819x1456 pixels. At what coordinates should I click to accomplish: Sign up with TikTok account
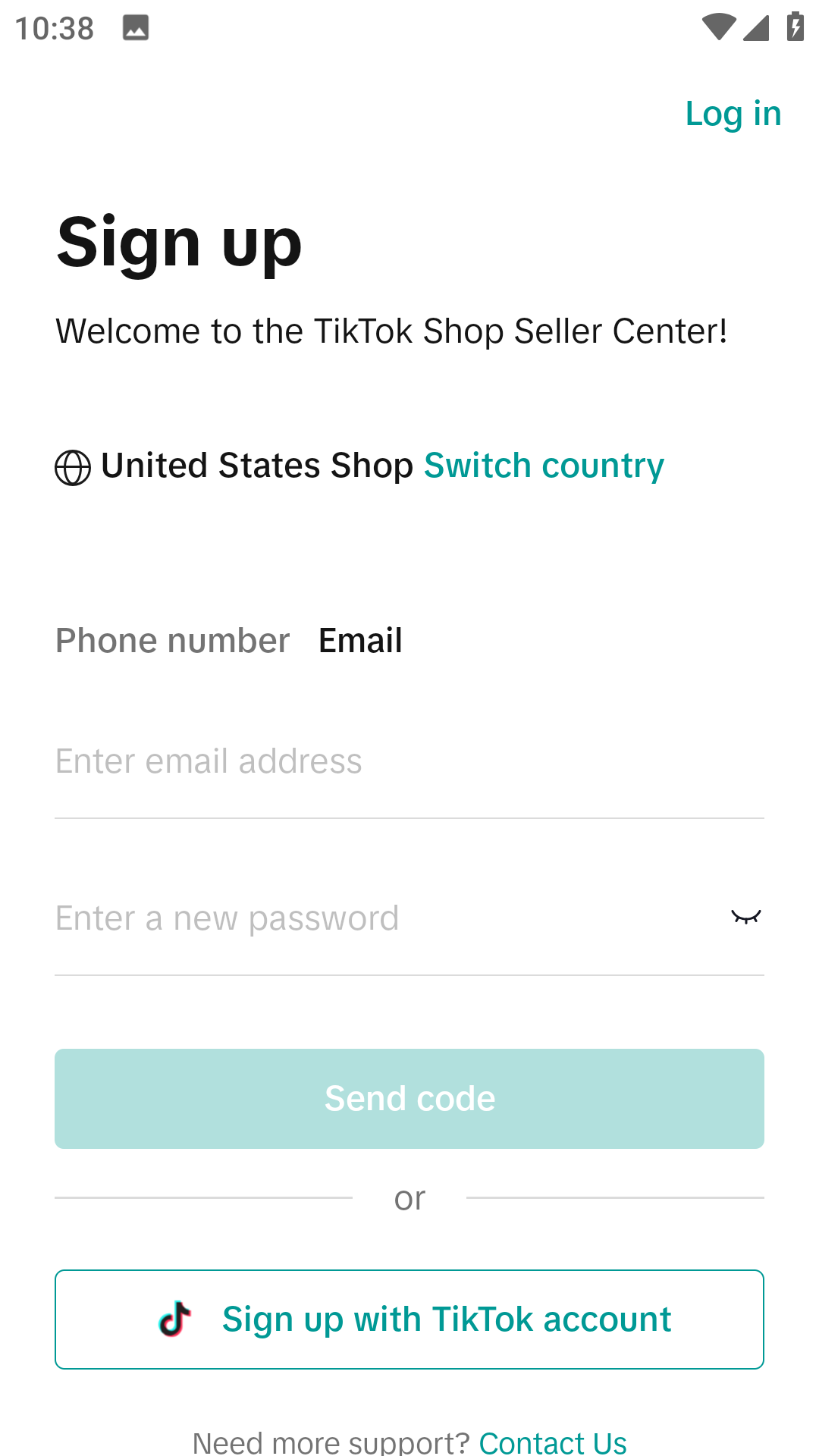click(409, 1319)
